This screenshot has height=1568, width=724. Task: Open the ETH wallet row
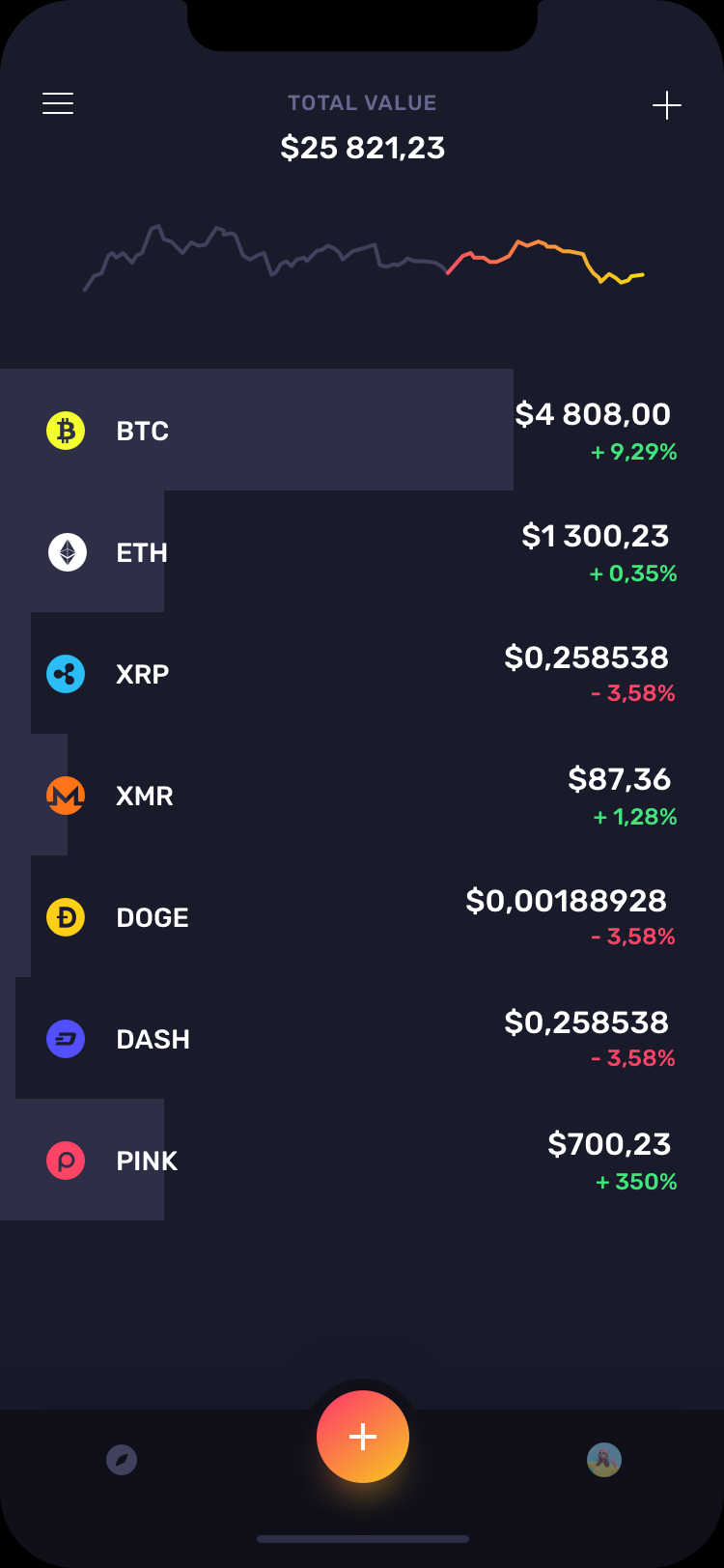click(x=362, y=551)
